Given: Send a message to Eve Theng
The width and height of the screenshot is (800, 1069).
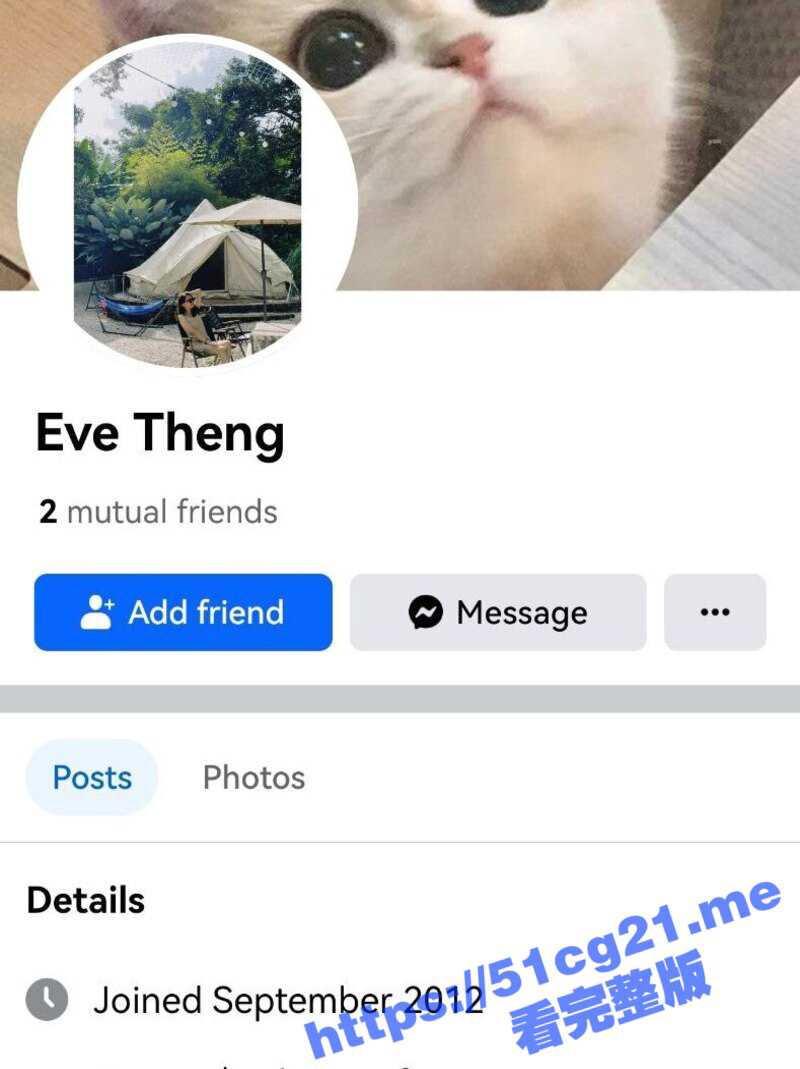Looking at the screenshot, I should click(498, 612).
